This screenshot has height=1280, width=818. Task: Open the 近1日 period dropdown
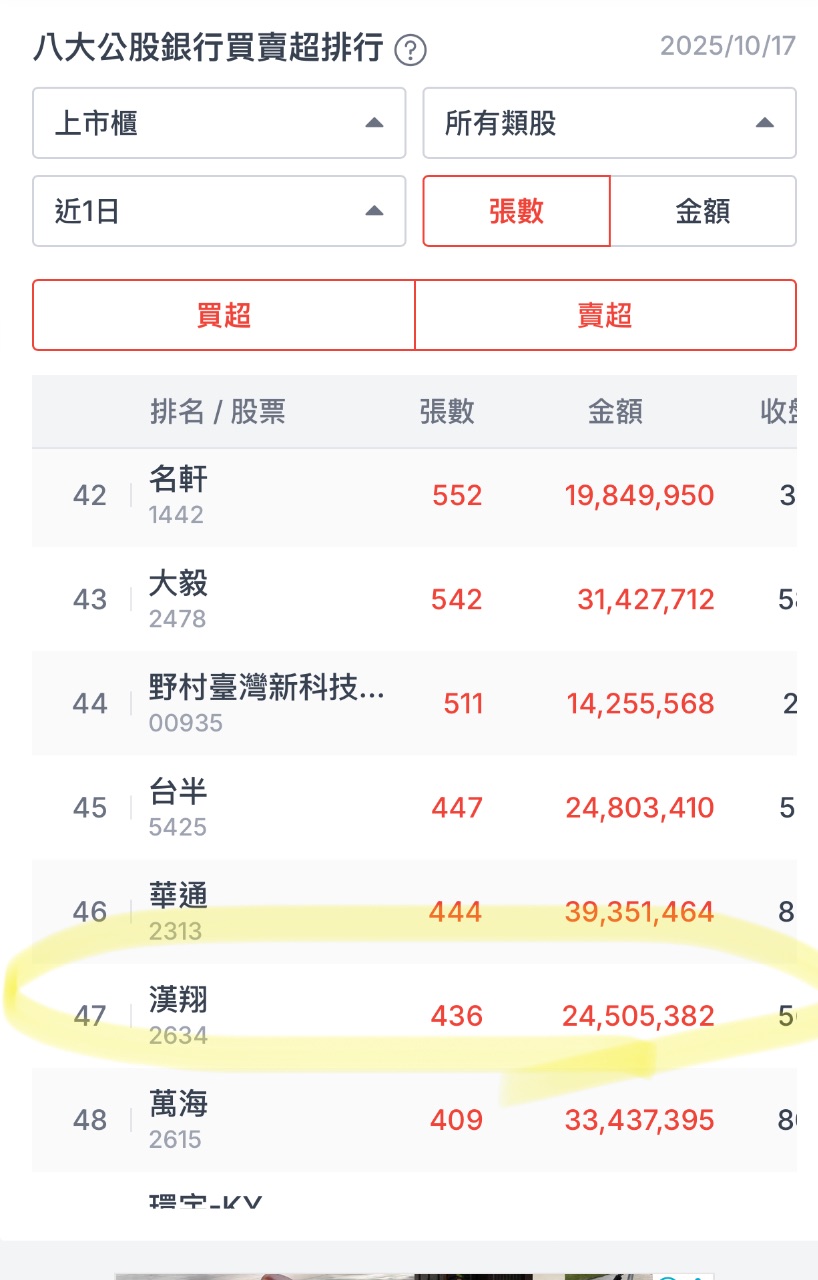pyautogui.click(x=219, y=211)
